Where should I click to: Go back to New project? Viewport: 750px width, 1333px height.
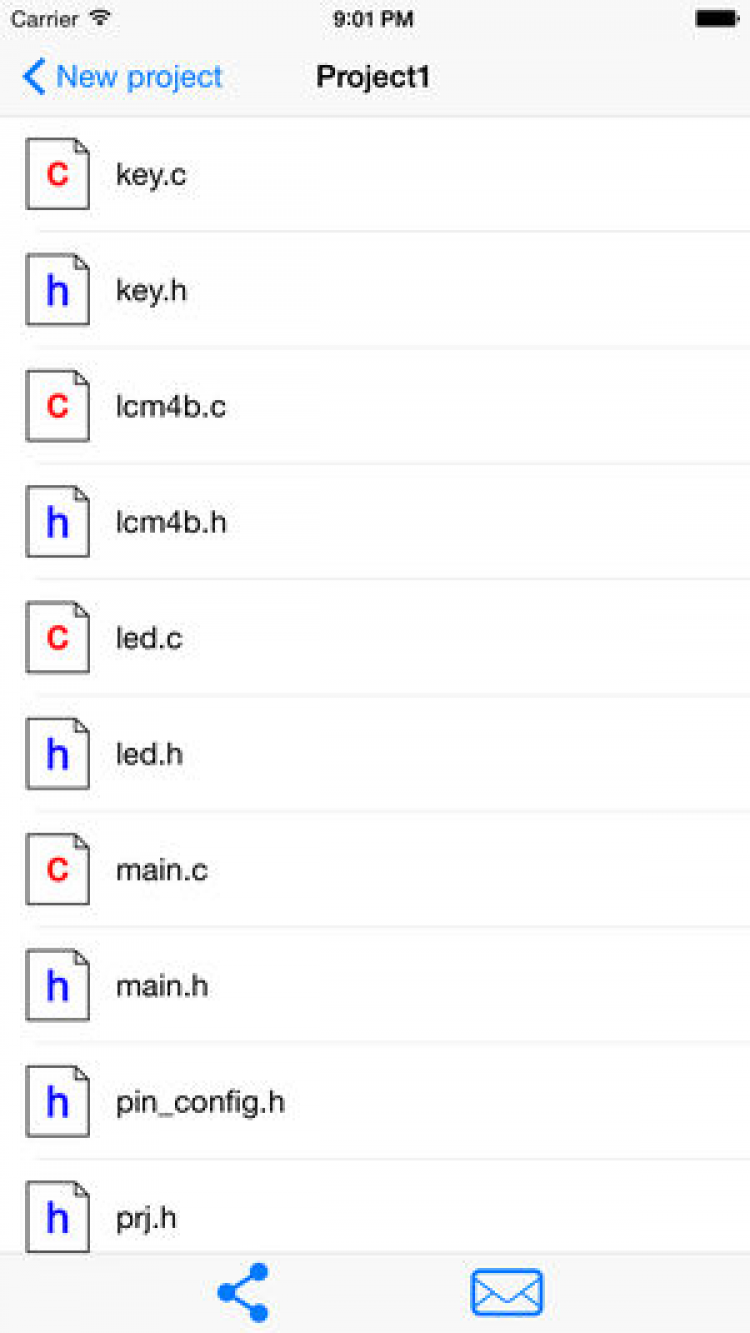tap(123, 77)
